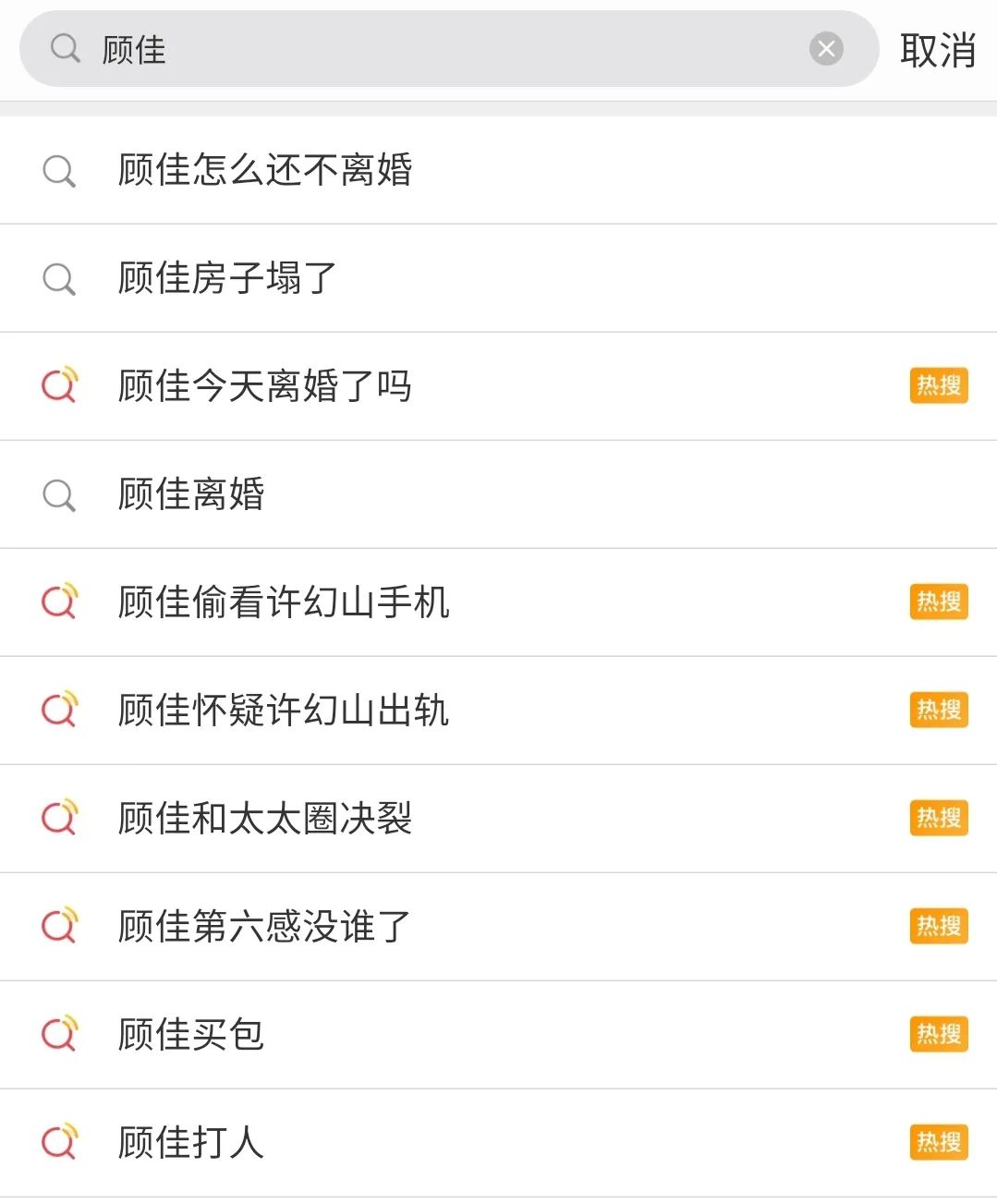
Task: Select hot search 顾佳怀疑许幻山出轨
Action: click(x=284, y=711)
